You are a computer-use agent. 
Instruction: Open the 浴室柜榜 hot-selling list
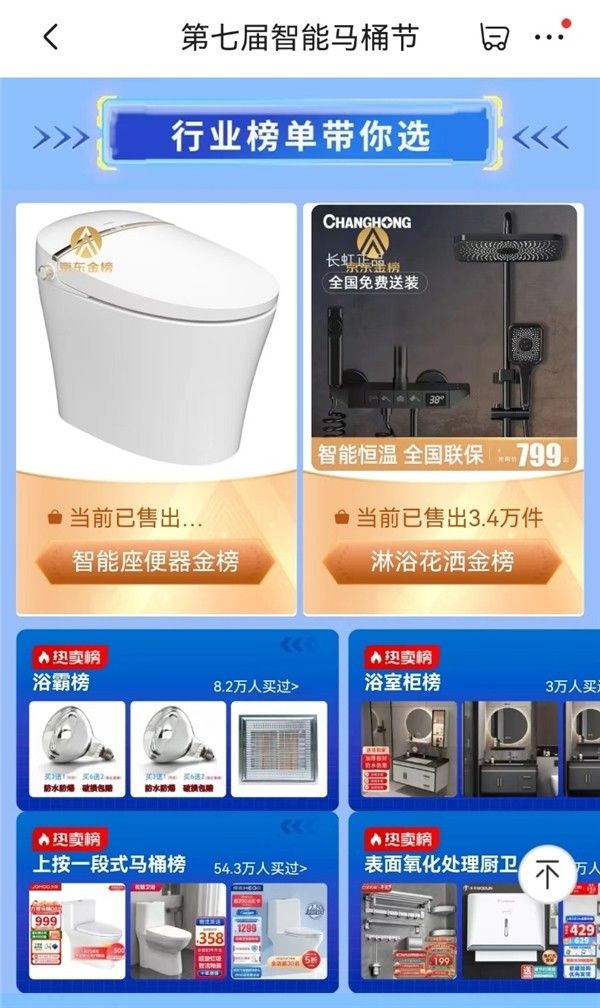(x=403, y=683)
